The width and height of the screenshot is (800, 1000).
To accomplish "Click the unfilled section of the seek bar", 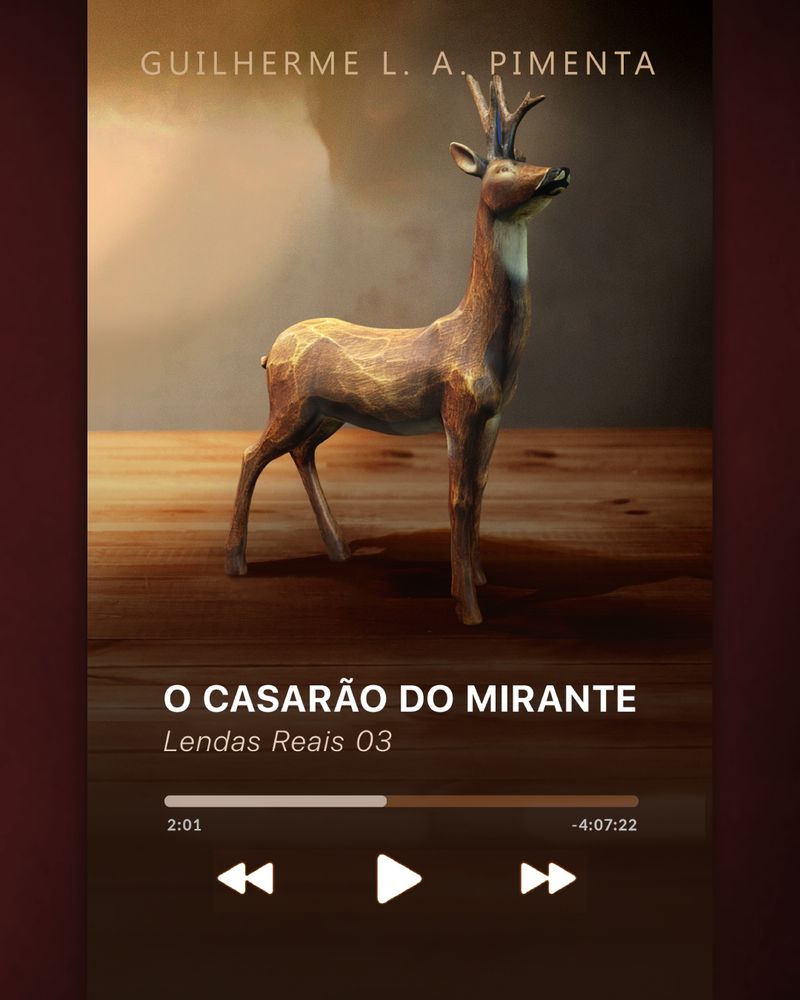I will pyautogui.click(x=510, y=800).
